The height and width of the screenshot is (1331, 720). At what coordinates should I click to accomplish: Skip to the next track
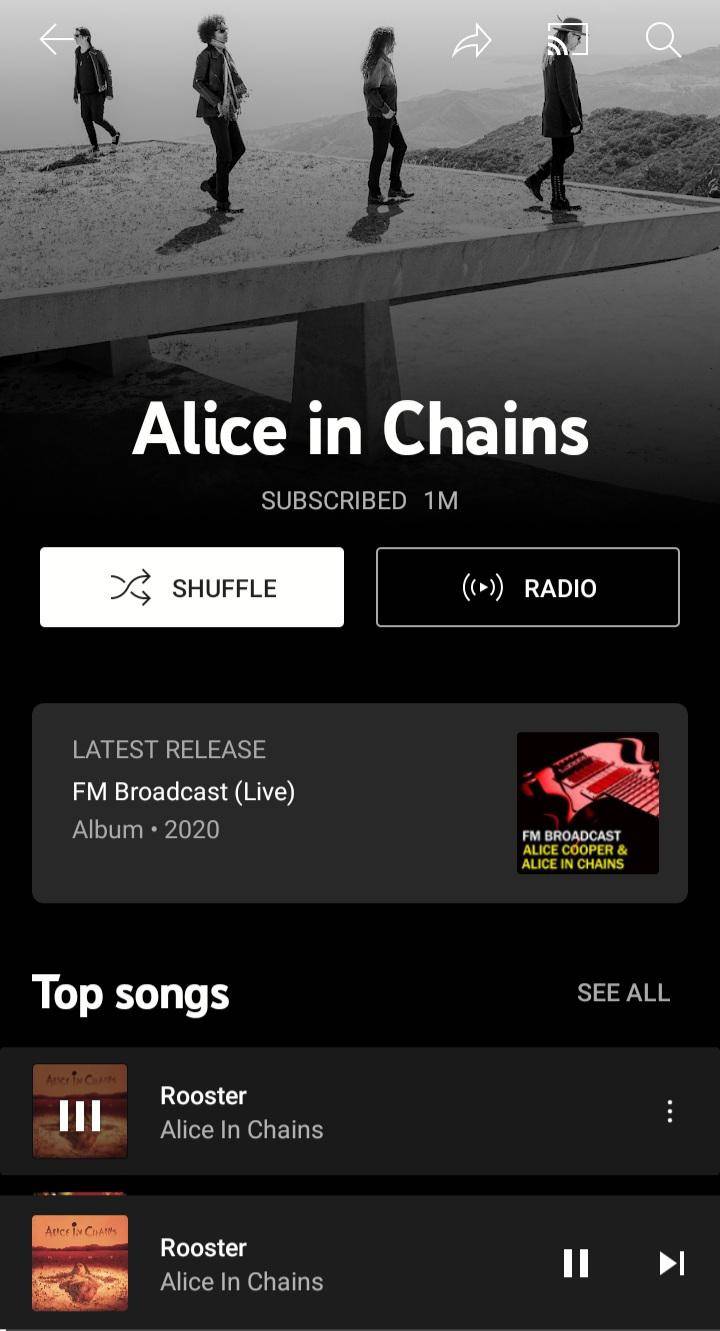pos(671,1263)
